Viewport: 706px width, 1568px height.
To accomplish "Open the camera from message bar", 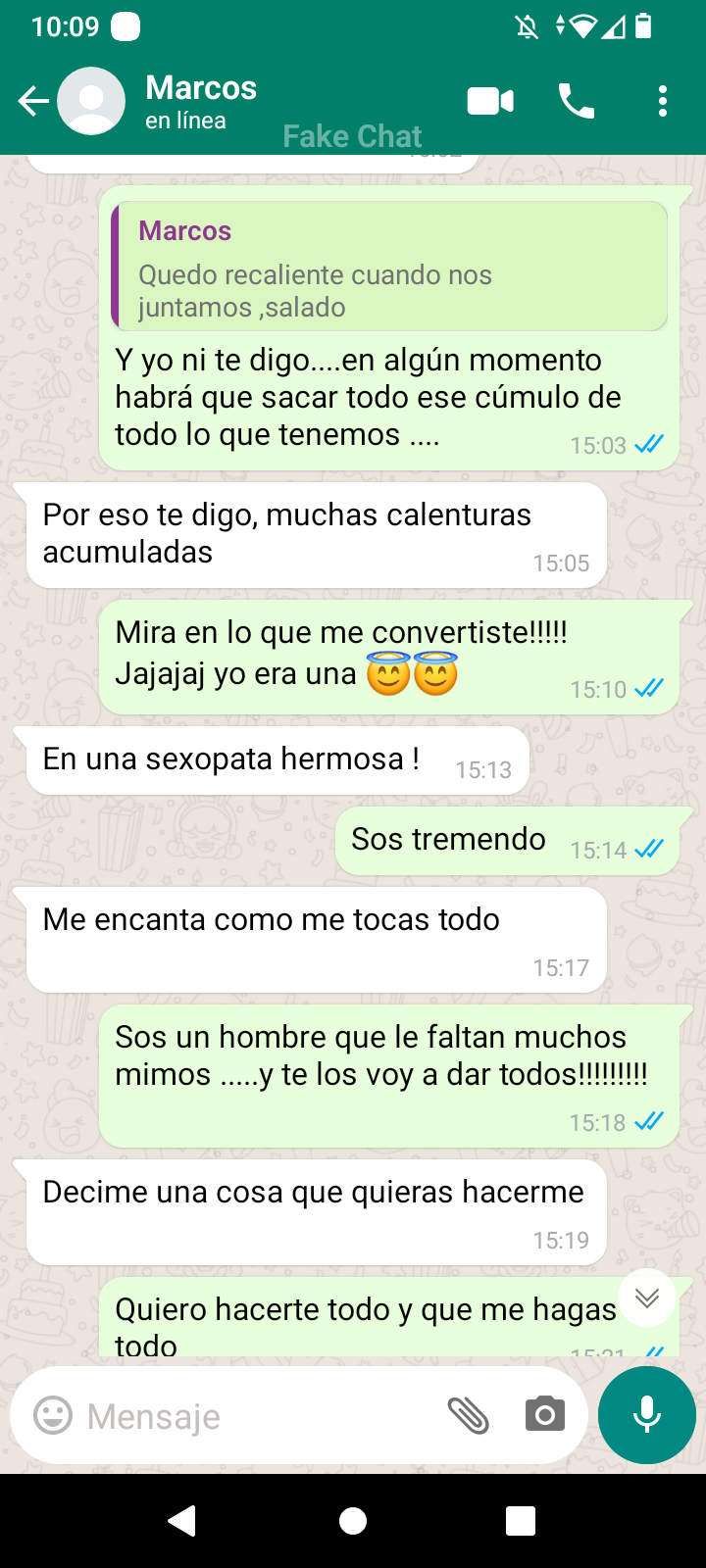I will [x=545, y=1415].
